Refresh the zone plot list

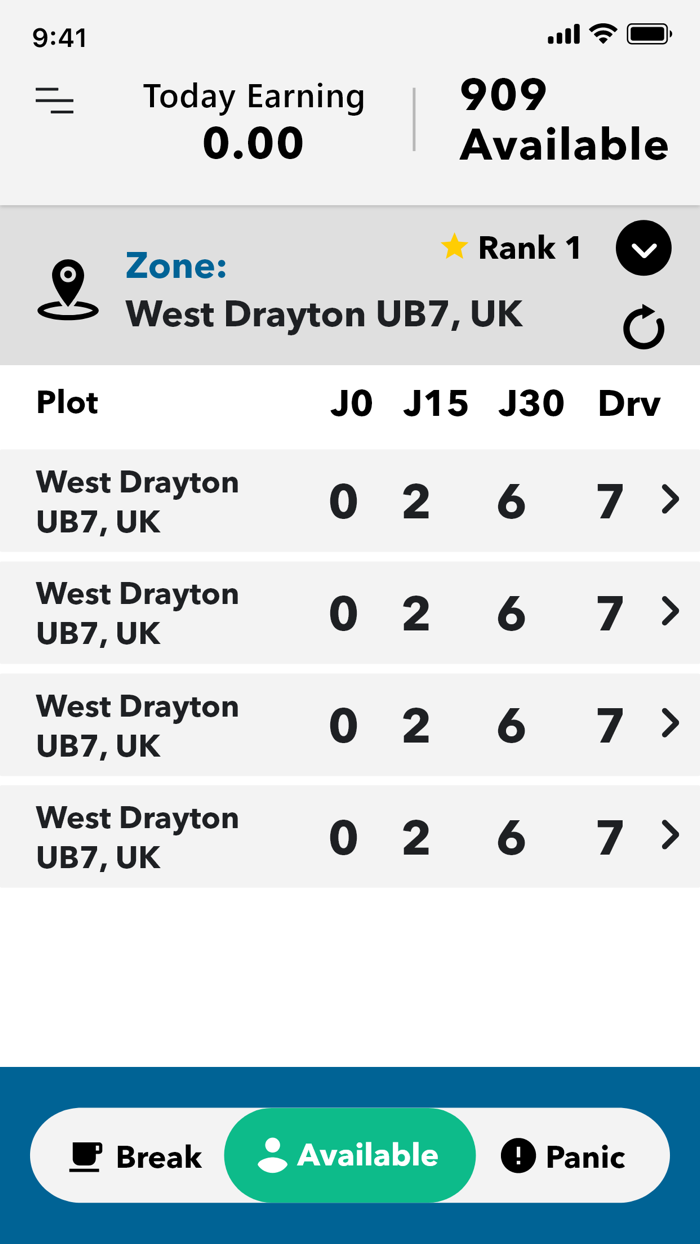click(x=643, y=328)
